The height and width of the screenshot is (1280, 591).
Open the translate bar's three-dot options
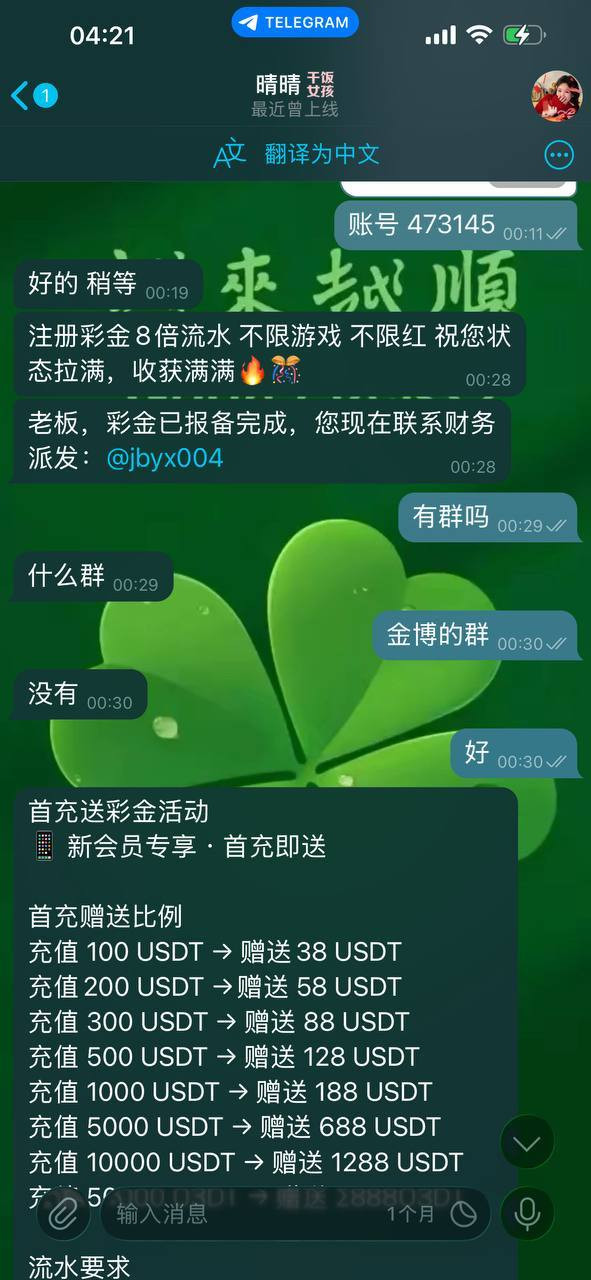pos(559,155)
